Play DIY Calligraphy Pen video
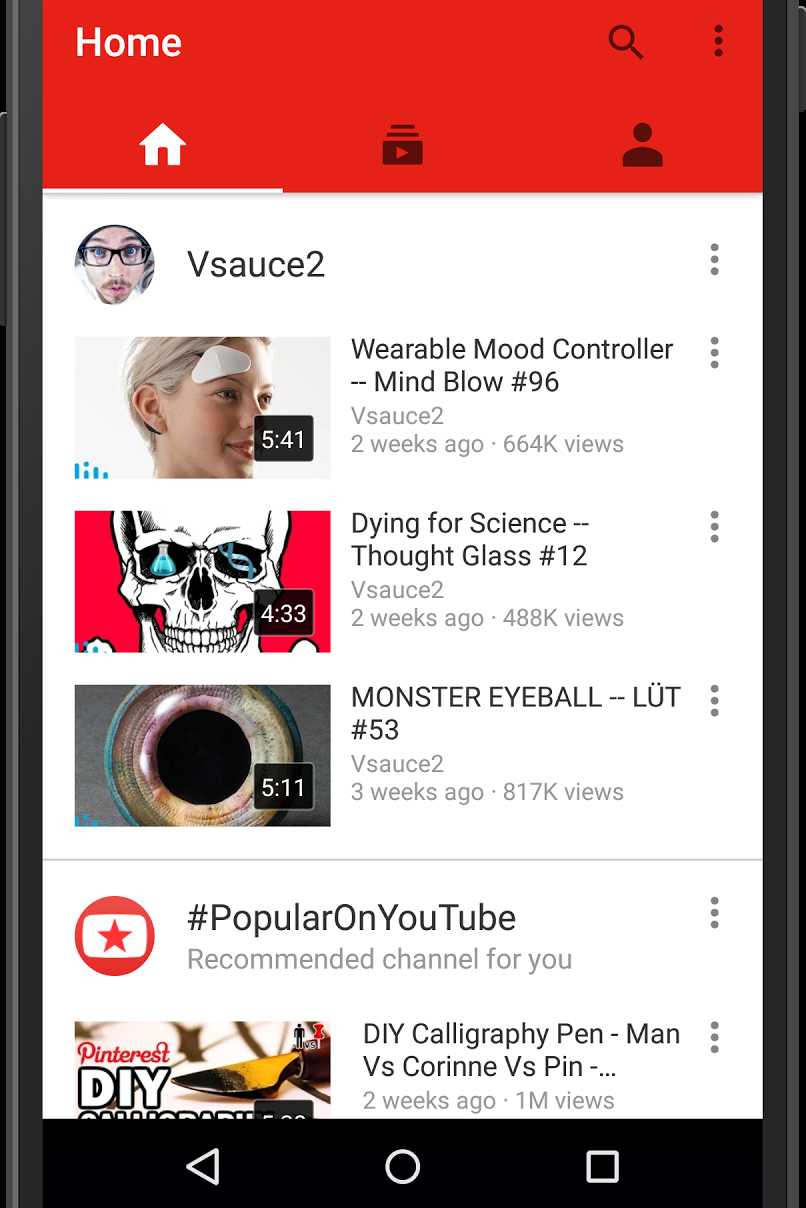806x1208 pixels. tap(202, 1070)
